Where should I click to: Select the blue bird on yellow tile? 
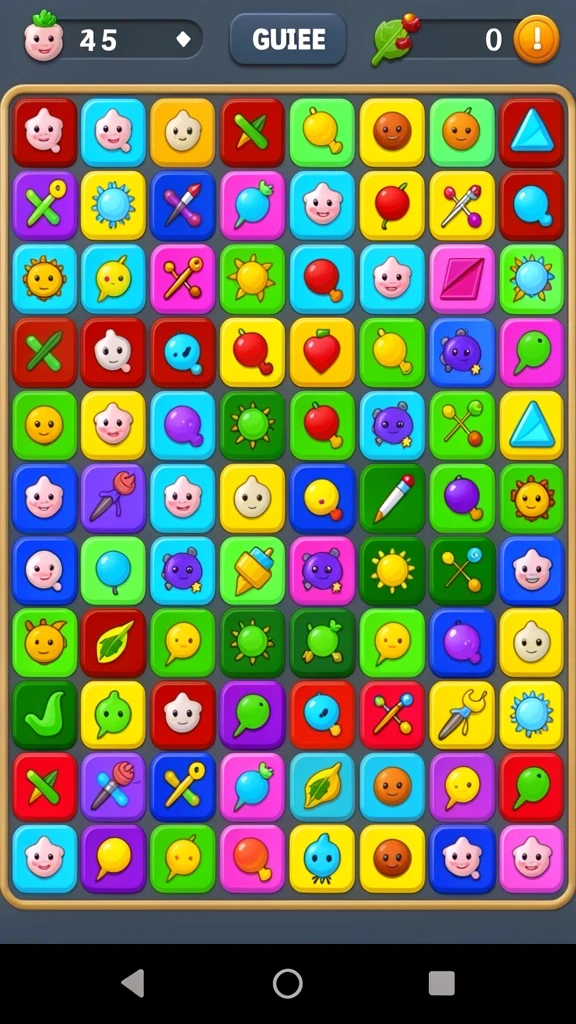click(322, 859)
